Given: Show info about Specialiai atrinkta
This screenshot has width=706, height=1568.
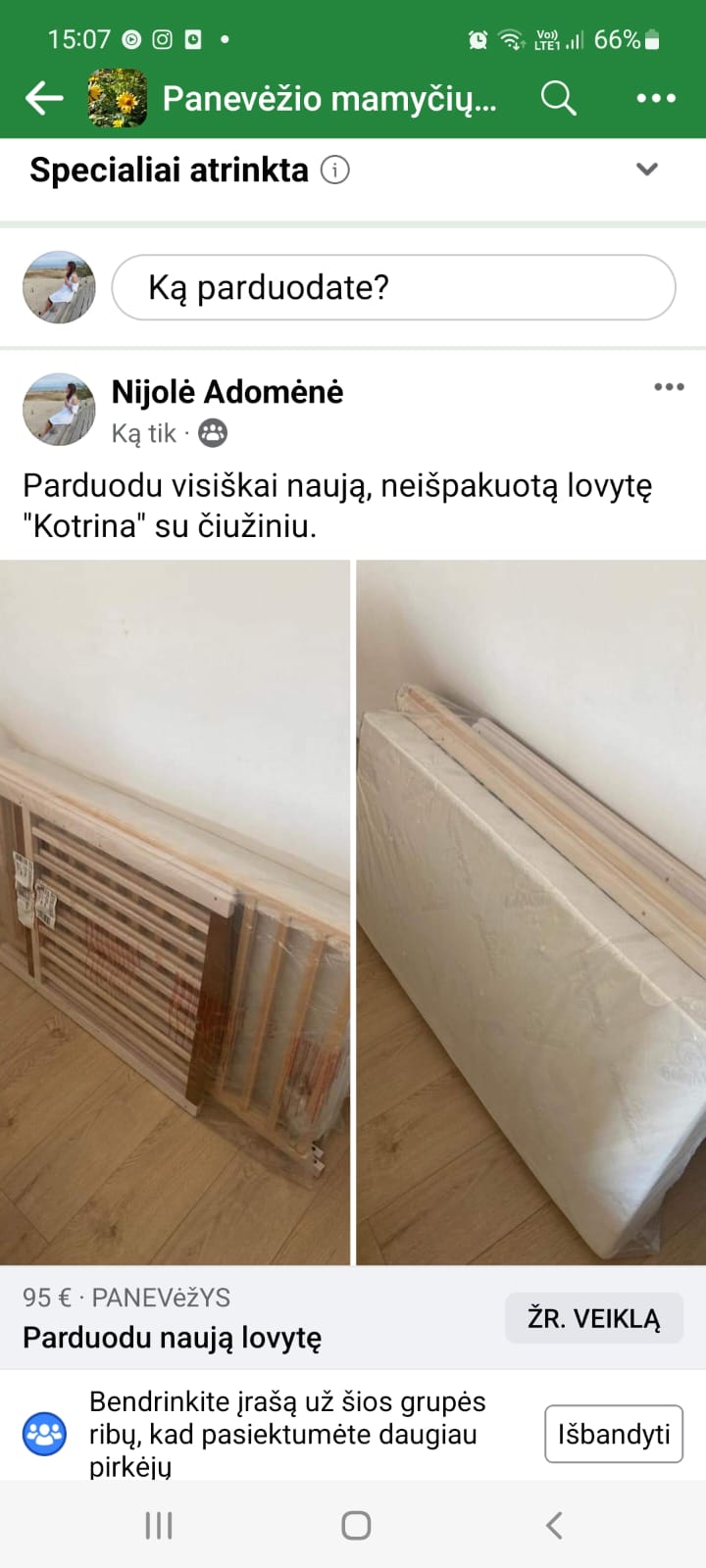Looking at the screenshot, I should tap(335, 171).
